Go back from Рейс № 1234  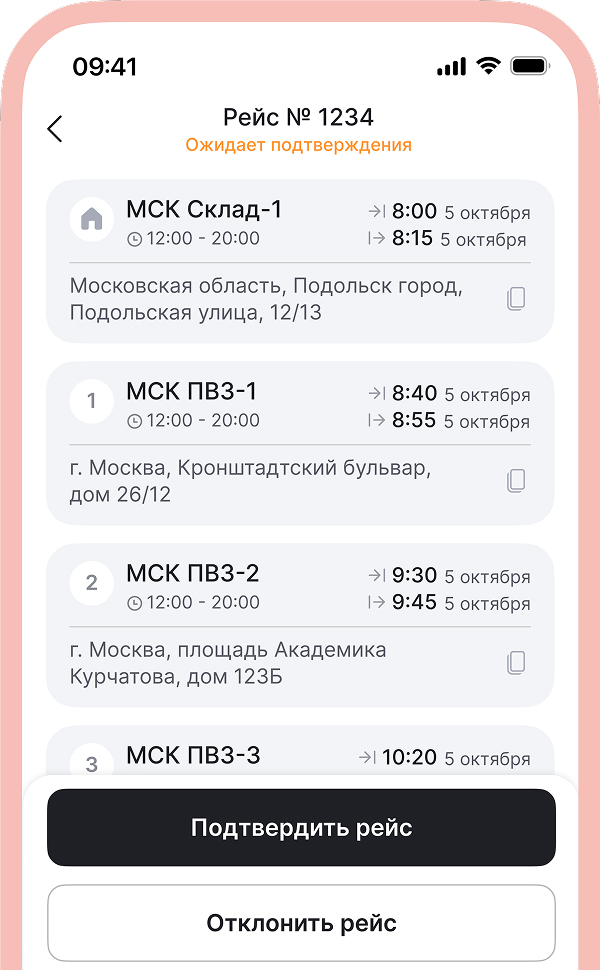pyautogui.click(x=55, y=129)
